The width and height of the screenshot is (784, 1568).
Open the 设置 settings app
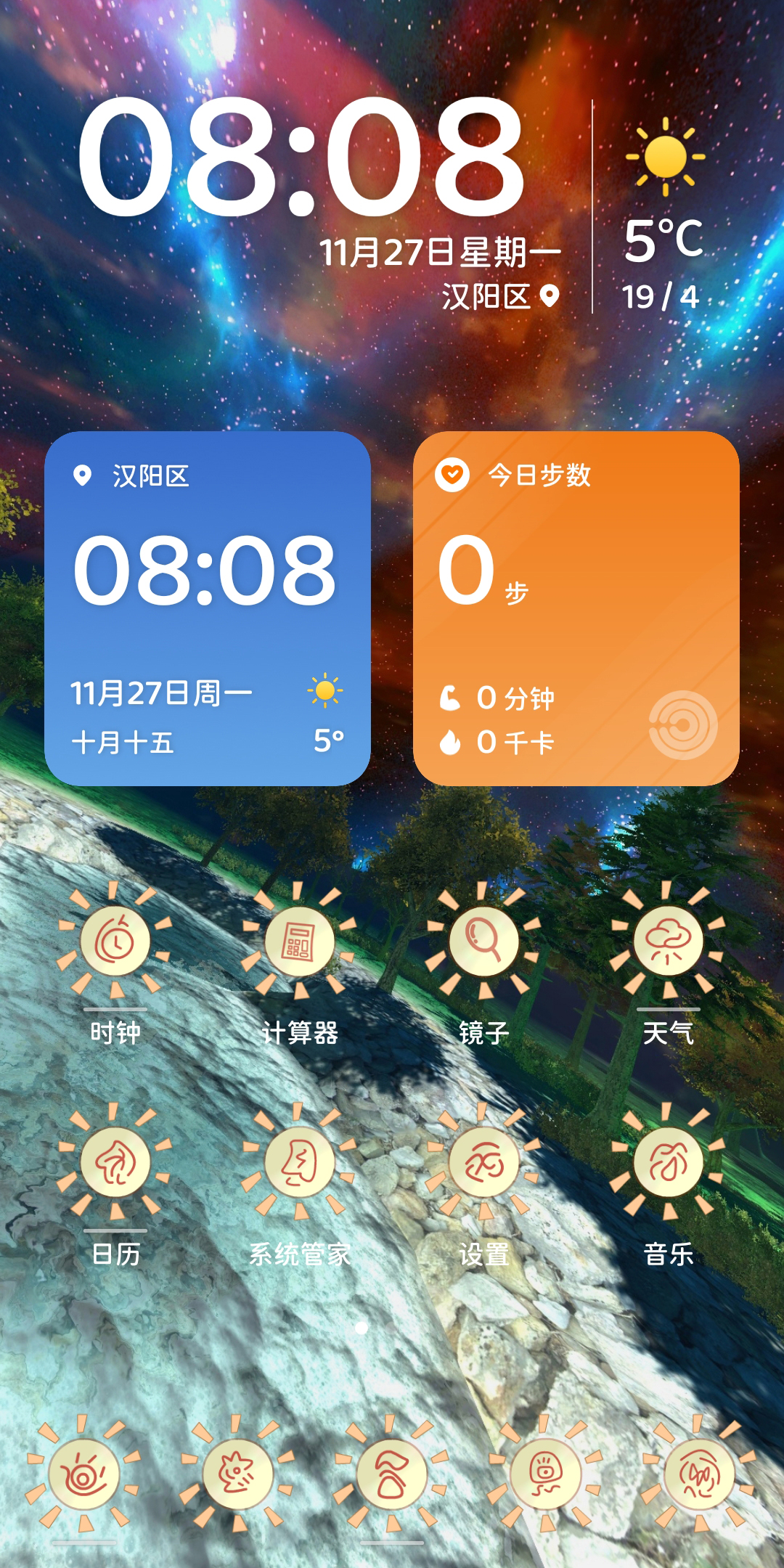coord(483,1163)
